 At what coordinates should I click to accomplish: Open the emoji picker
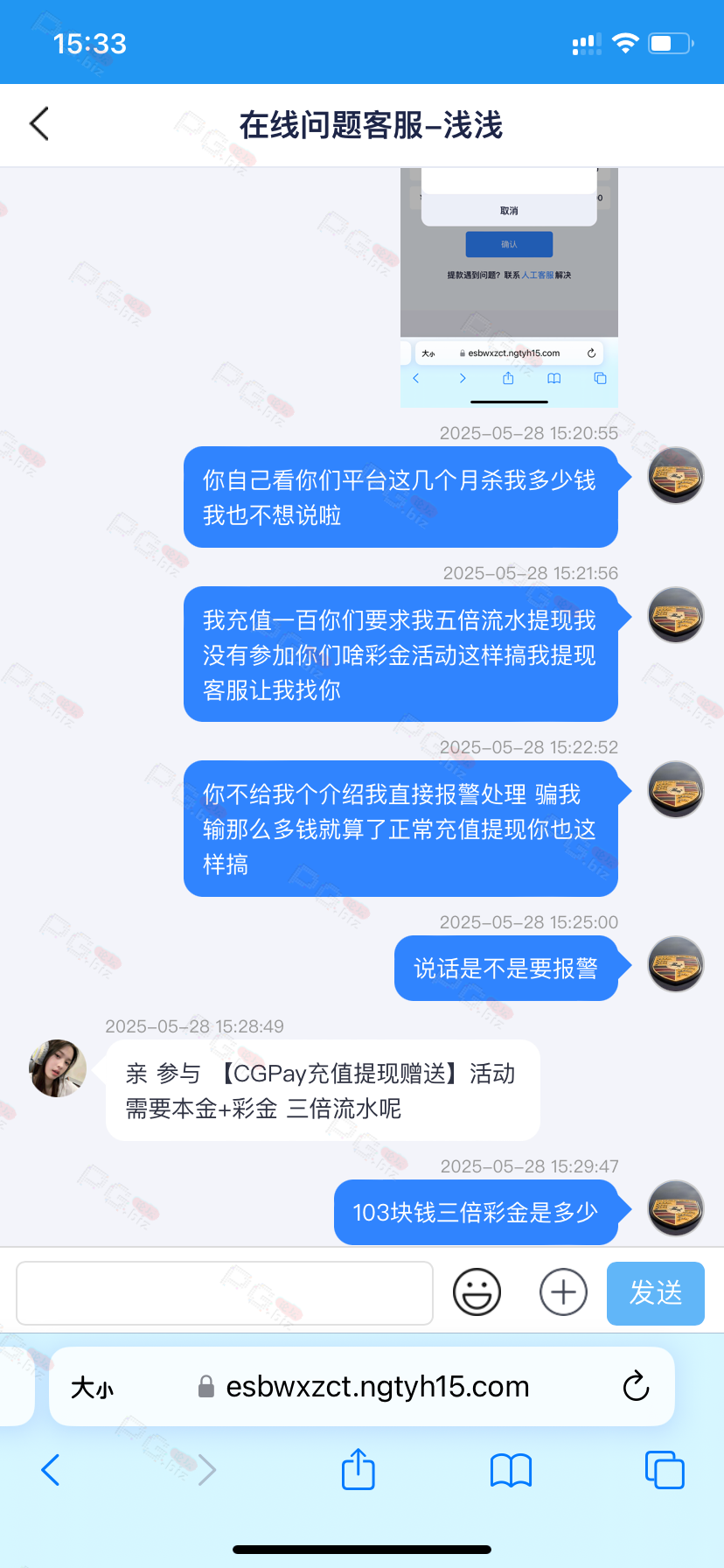tap(477, 1292)
